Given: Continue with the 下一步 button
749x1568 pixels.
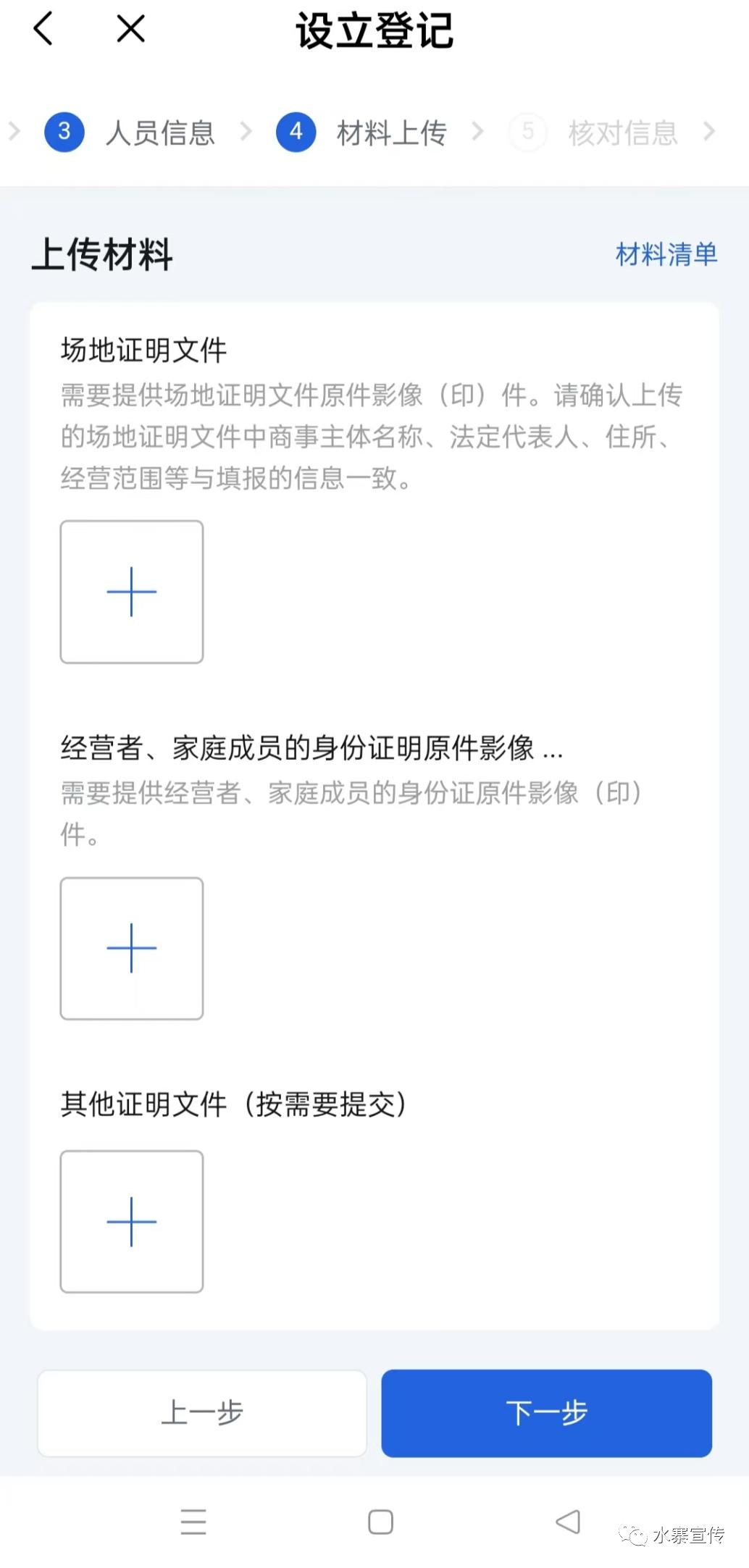Looking at the screenshot, I should pyautogui.click(x=546, y=1412).
